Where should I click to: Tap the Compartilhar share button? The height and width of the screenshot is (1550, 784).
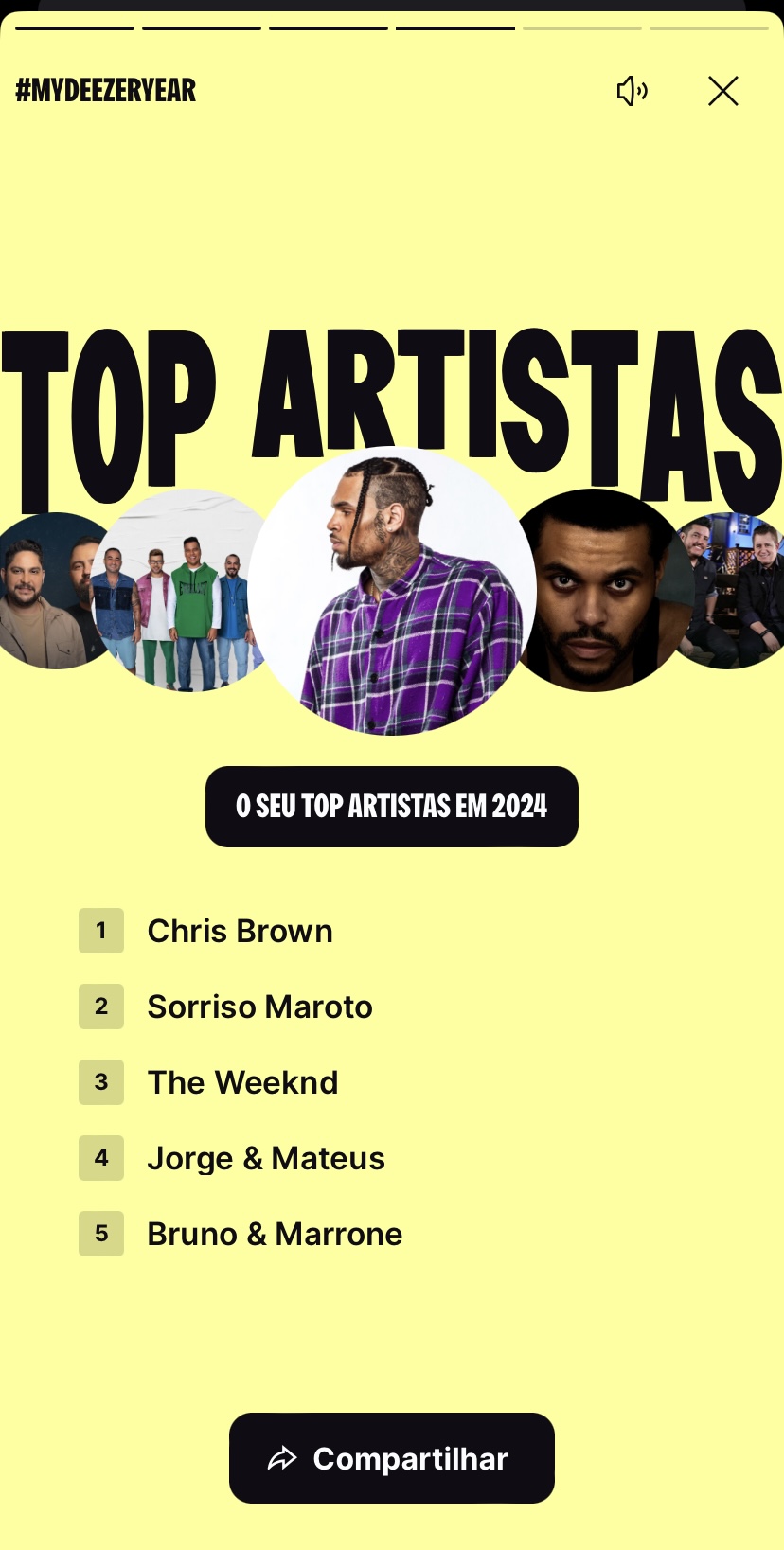(392, 1458)
